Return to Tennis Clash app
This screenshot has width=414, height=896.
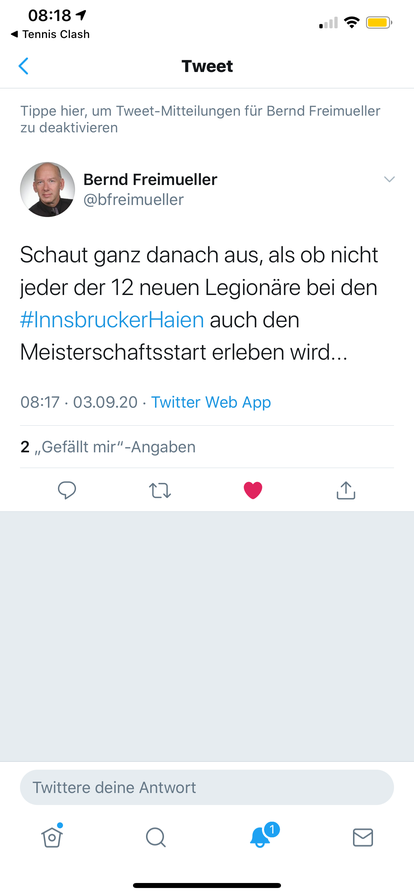coord(50,34)
